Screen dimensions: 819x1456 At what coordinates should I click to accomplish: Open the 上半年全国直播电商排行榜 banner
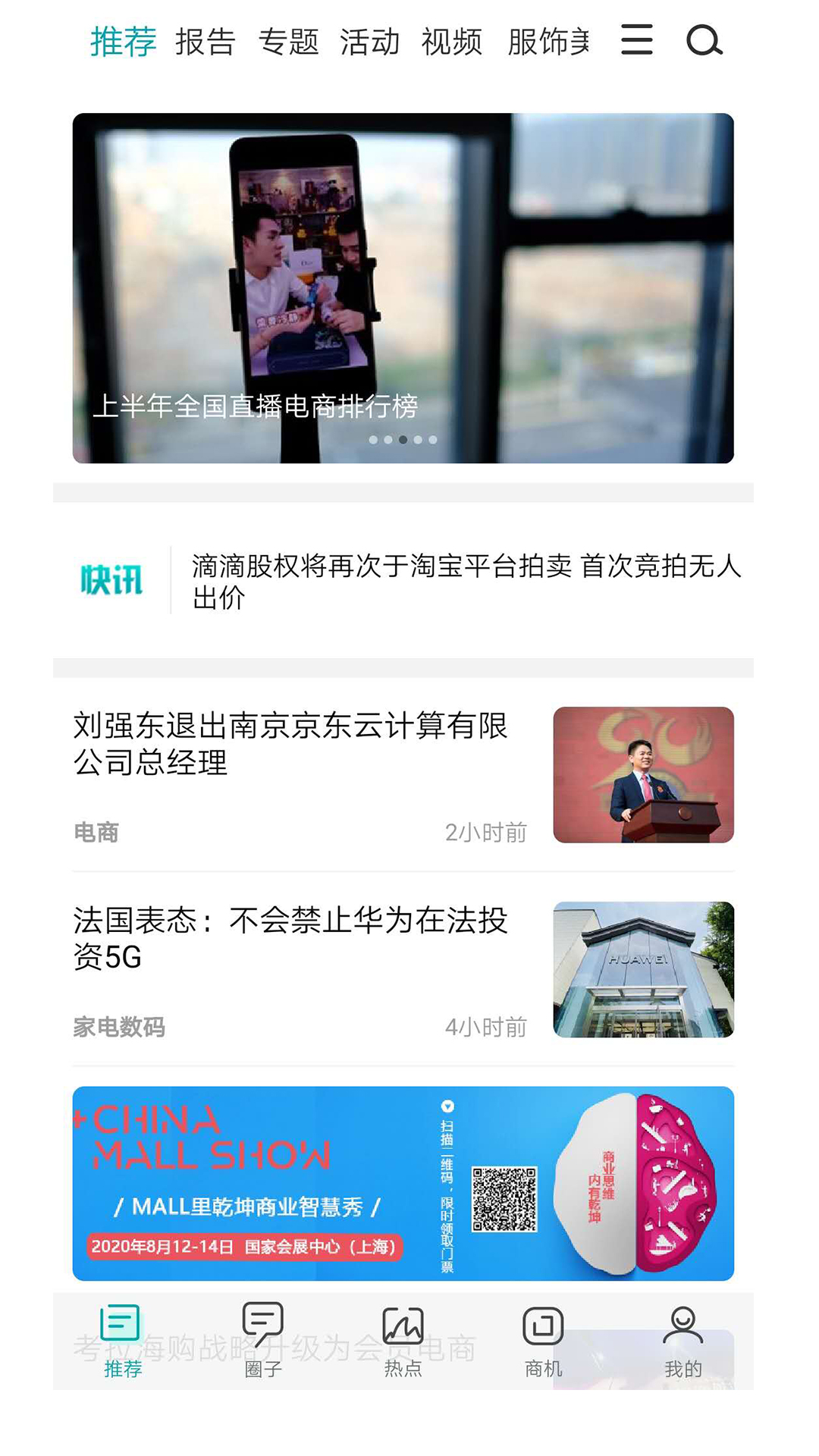click(x=403, y=288)
